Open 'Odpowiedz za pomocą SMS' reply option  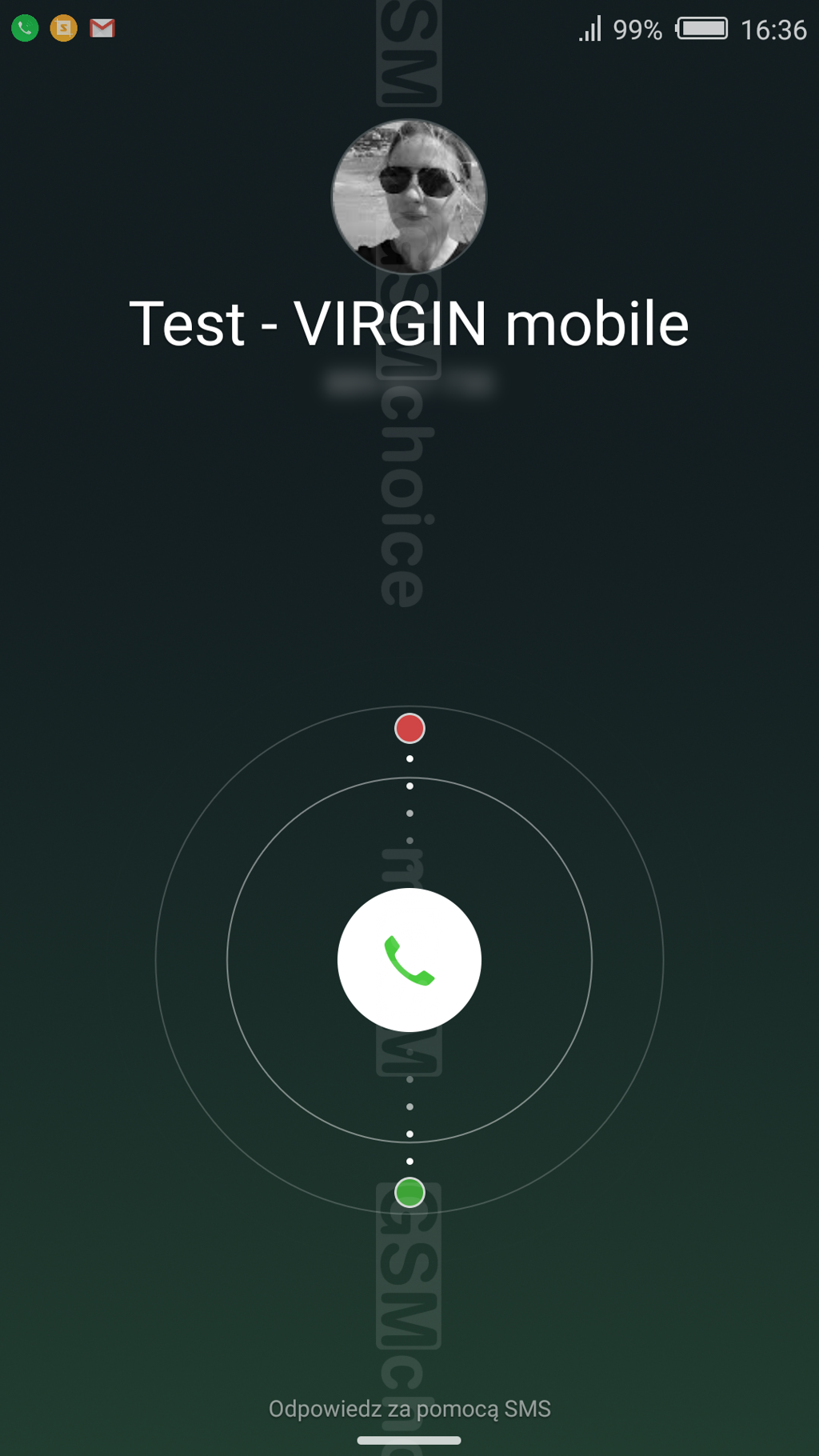click(409, 1409)
